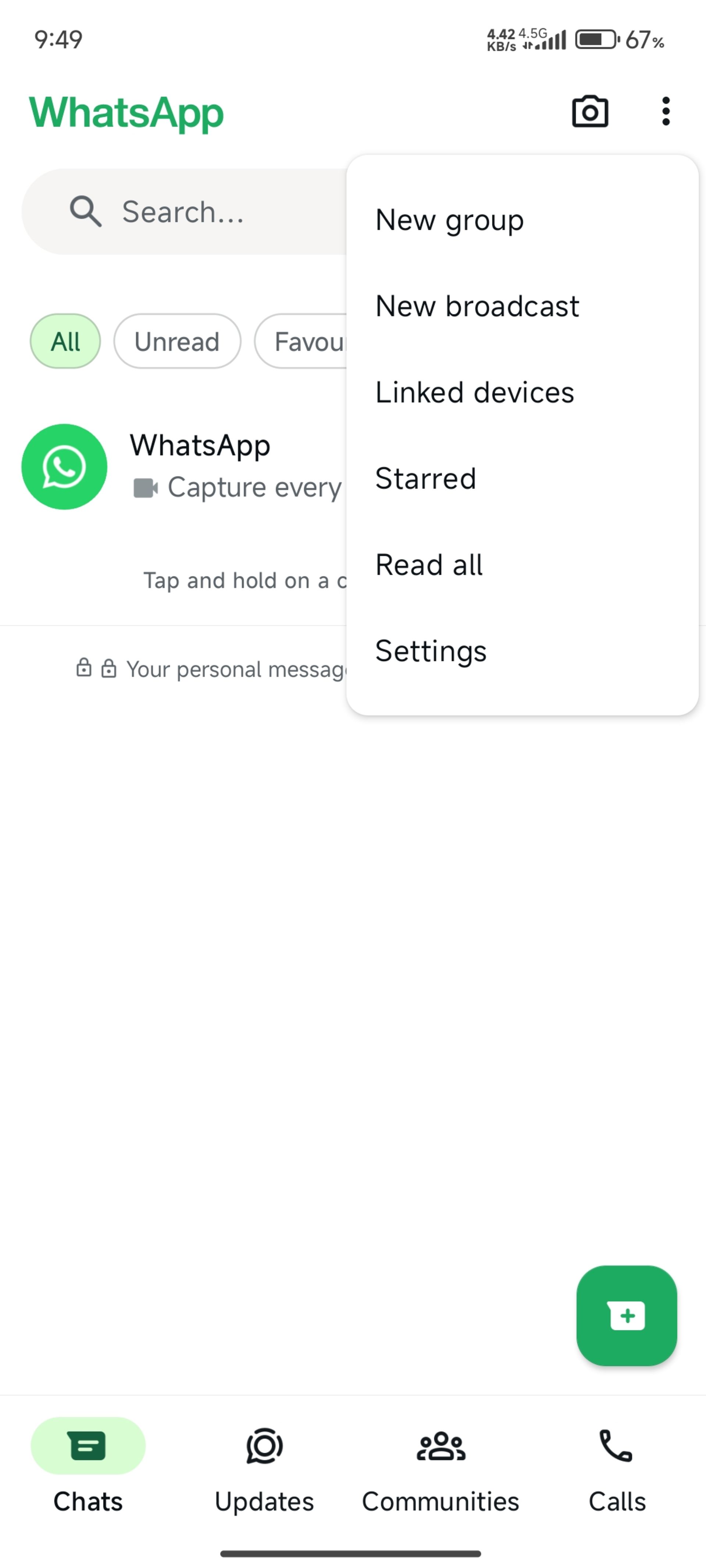The width and height of the screenshot is (706, 1568).
Task: Tap the Search field
Action: [183, 212]
